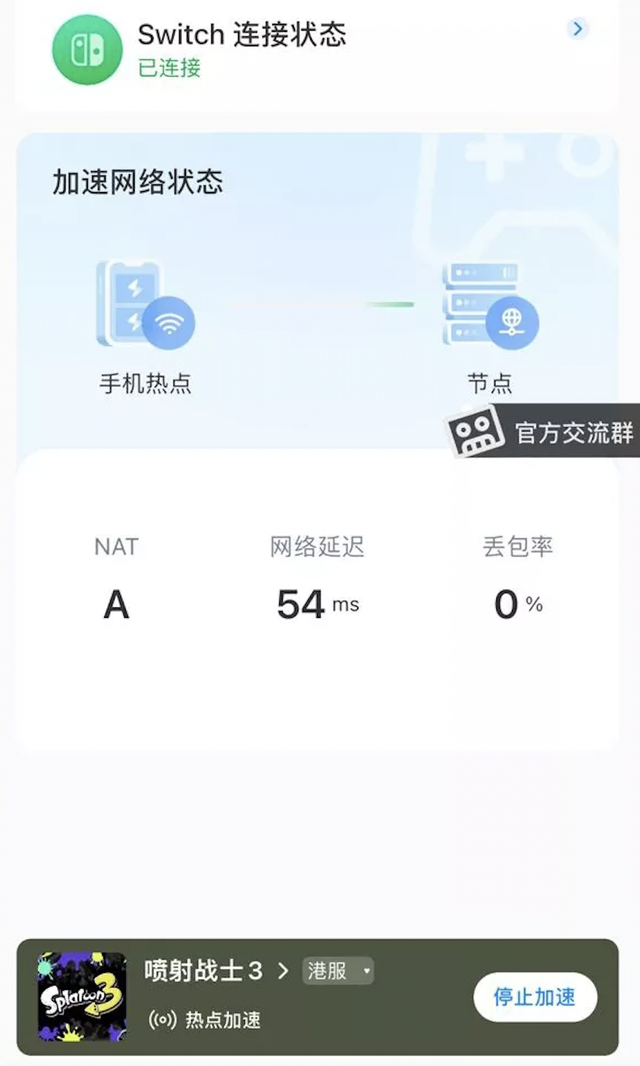Tap 停止加速 to stop acceleration
Image resolution: width=640 pixels, height=1066 pixels.
pyautogui.click(x=535, y=997)
